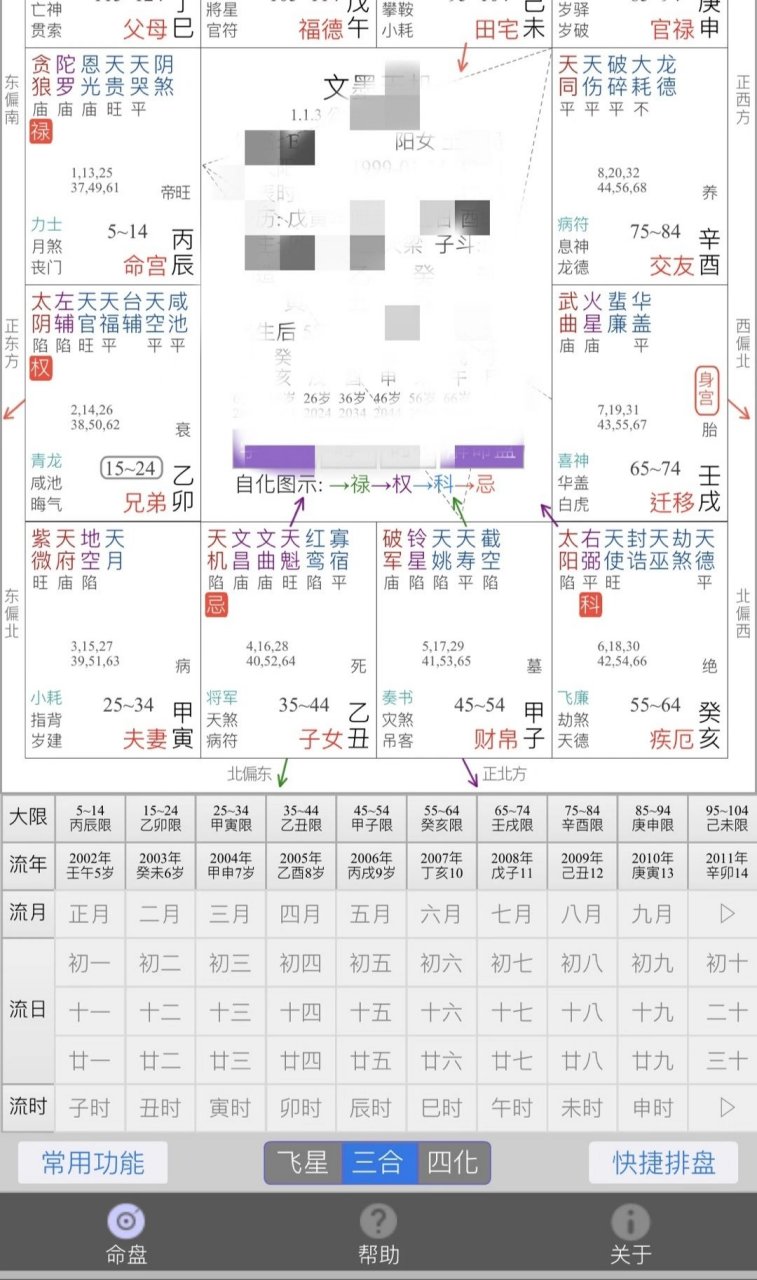Choose 十五 in the 流日 grid
757x1280 pixels.
tap(370, 1012)
